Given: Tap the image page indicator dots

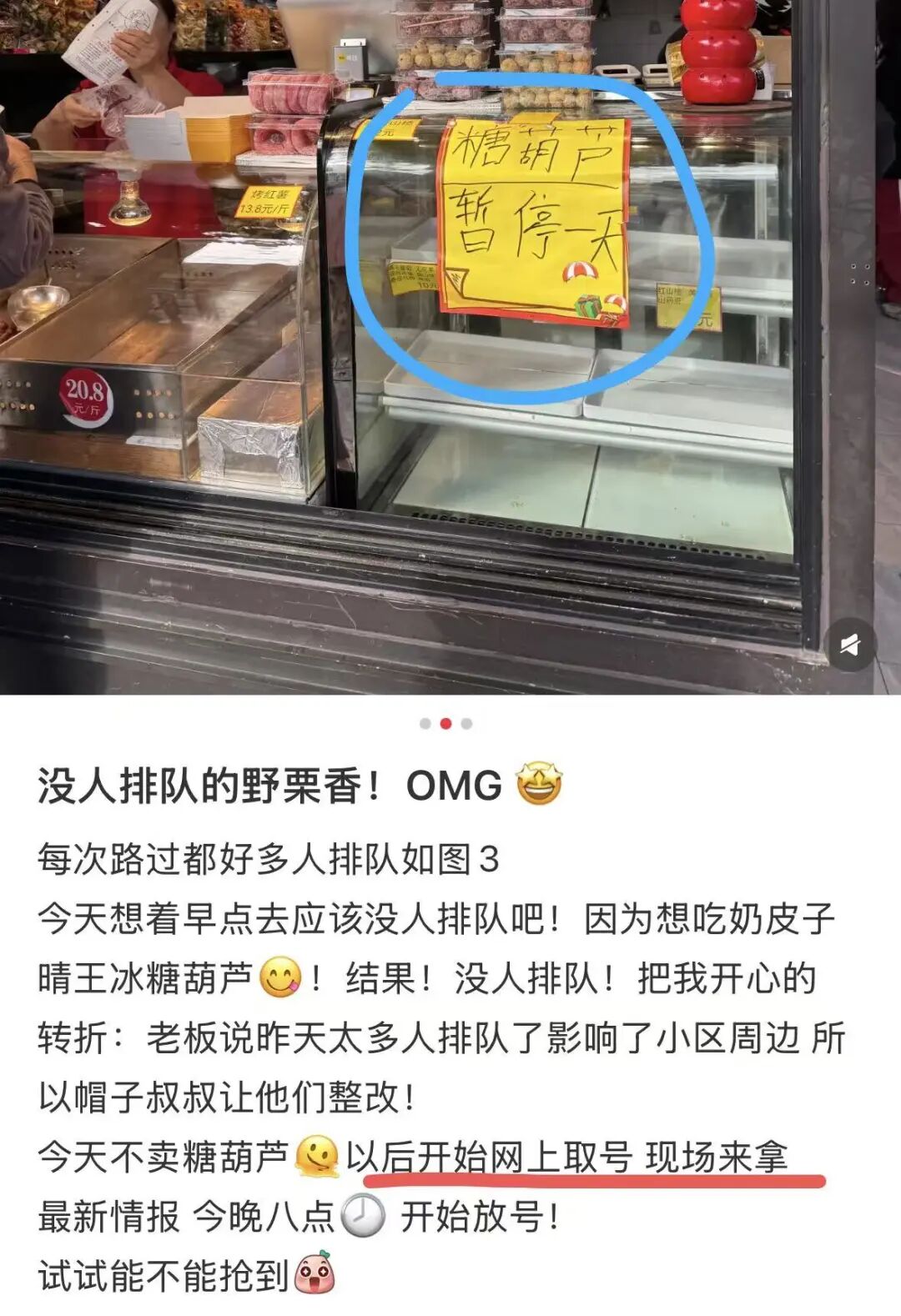Looking at the screenshot, I should click(x=445, y=724).
